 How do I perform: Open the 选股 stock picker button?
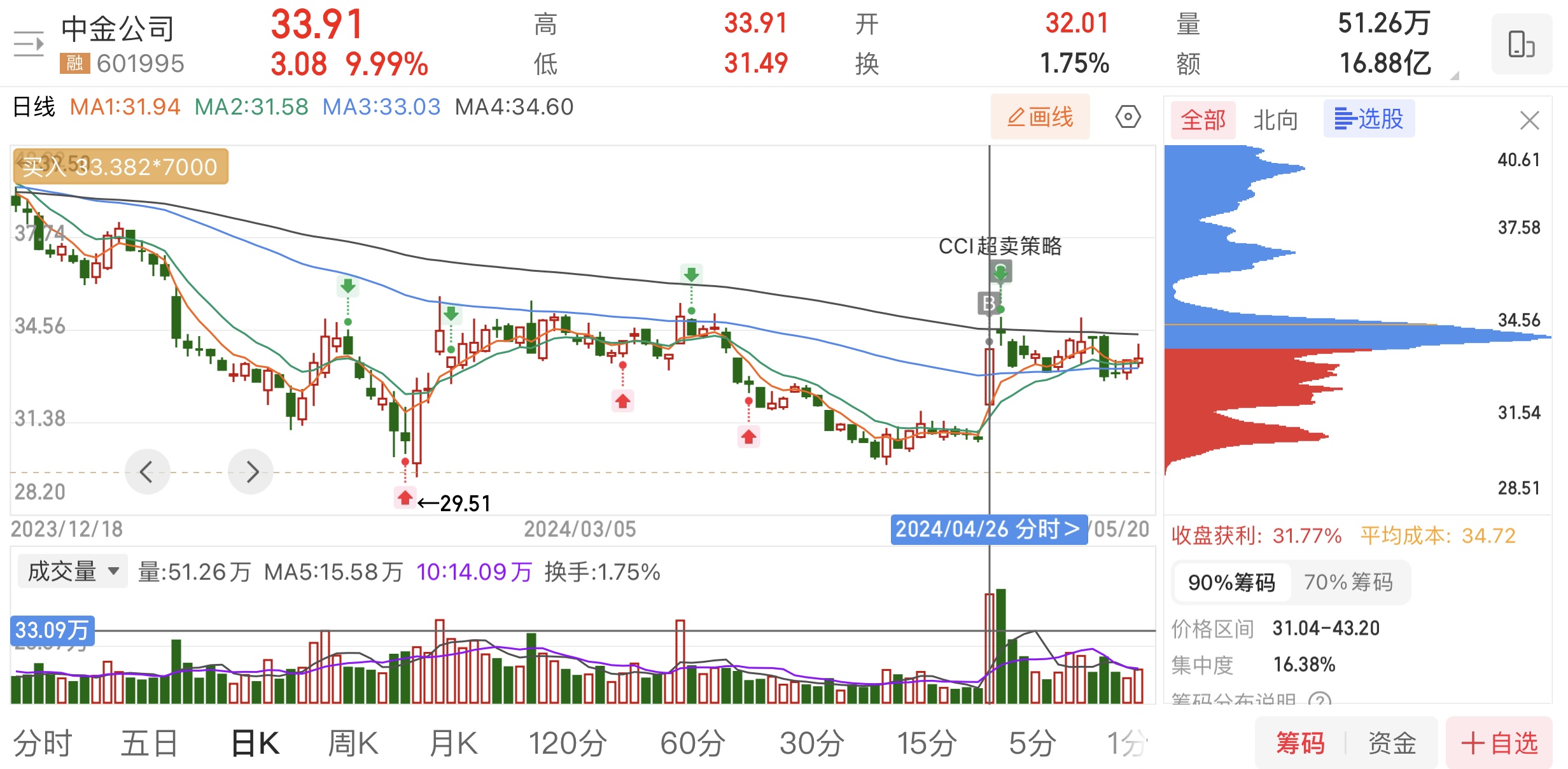(1369, 119)
